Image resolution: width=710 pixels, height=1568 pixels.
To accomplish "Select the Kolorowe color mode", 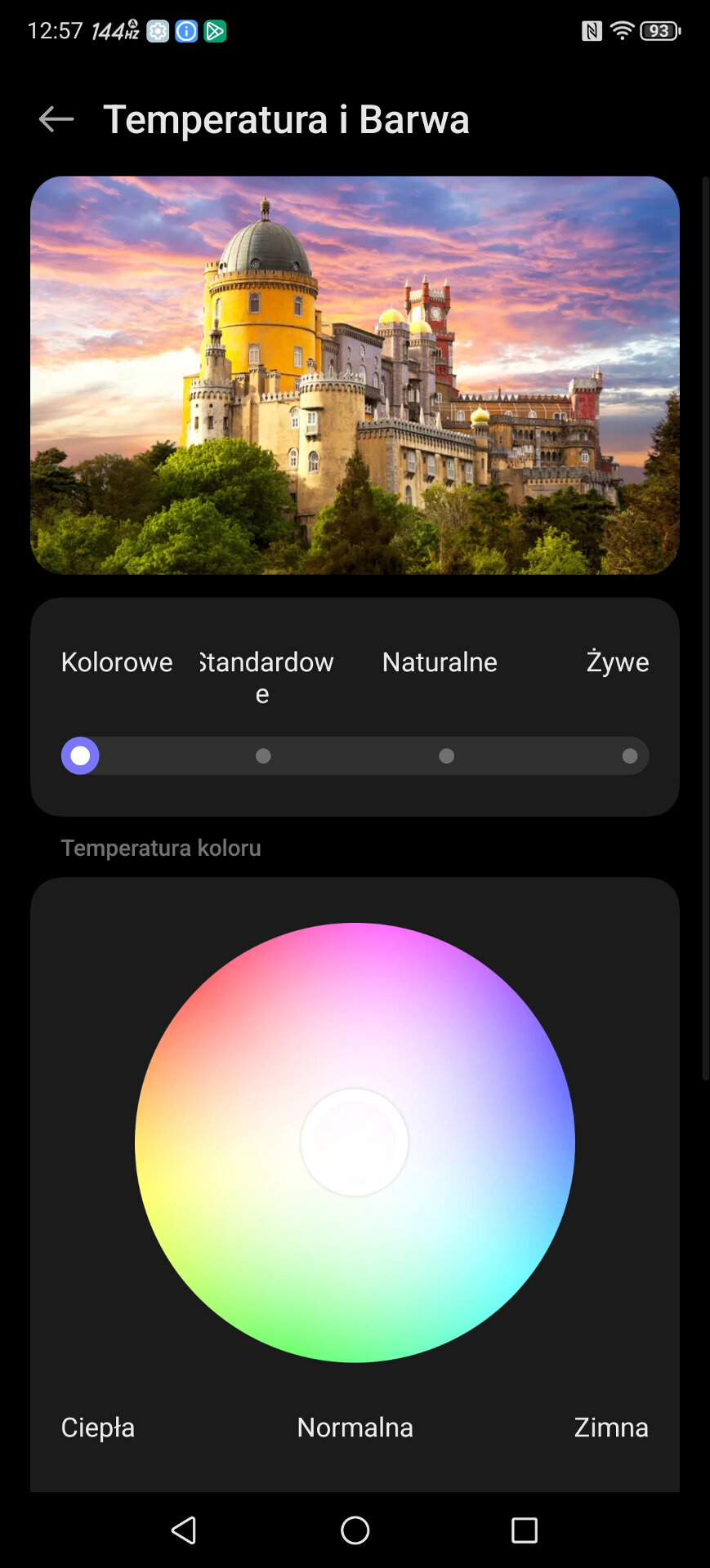I will click(x=80, y=756).
